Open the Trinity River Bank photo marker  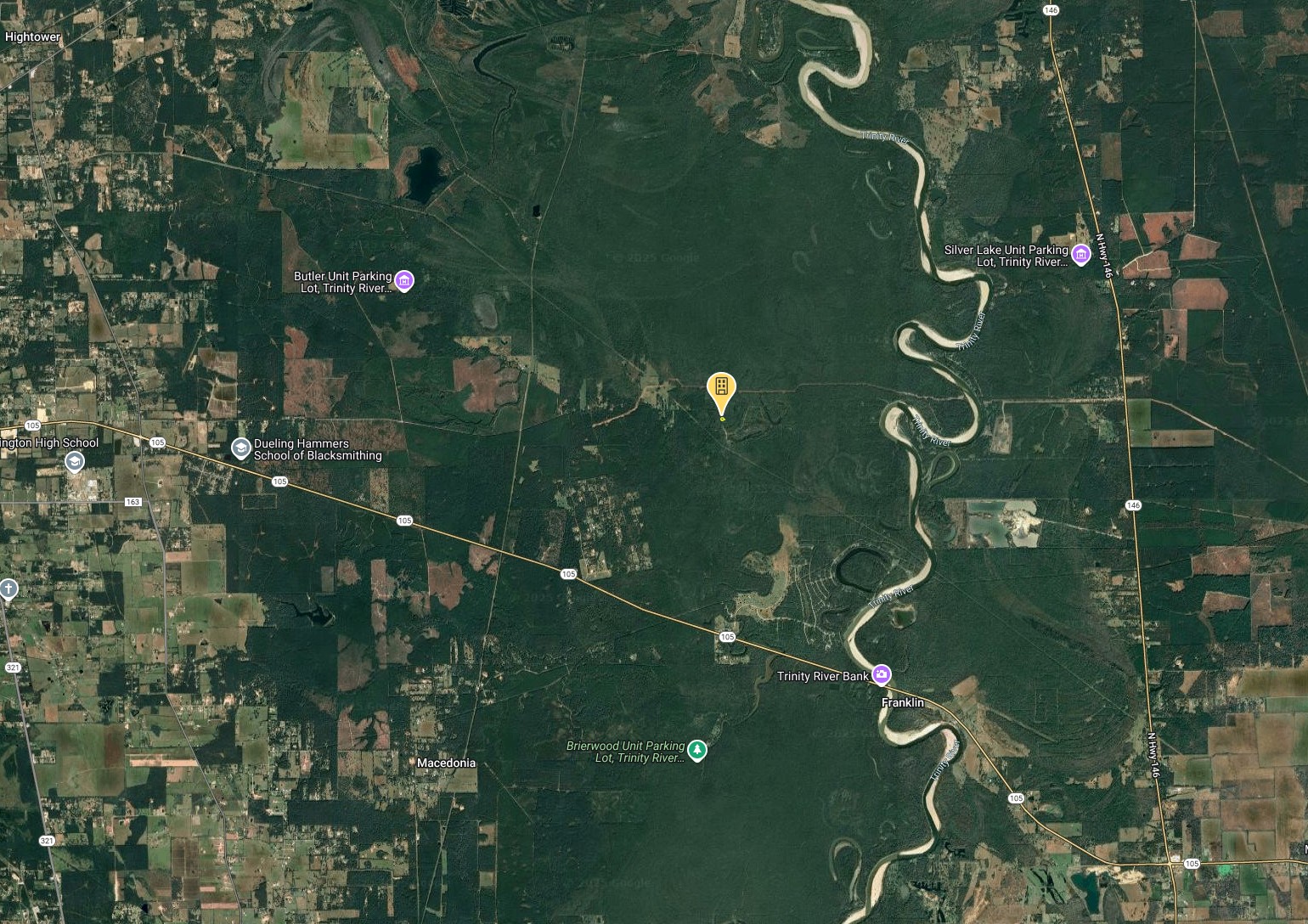(882, 674)
